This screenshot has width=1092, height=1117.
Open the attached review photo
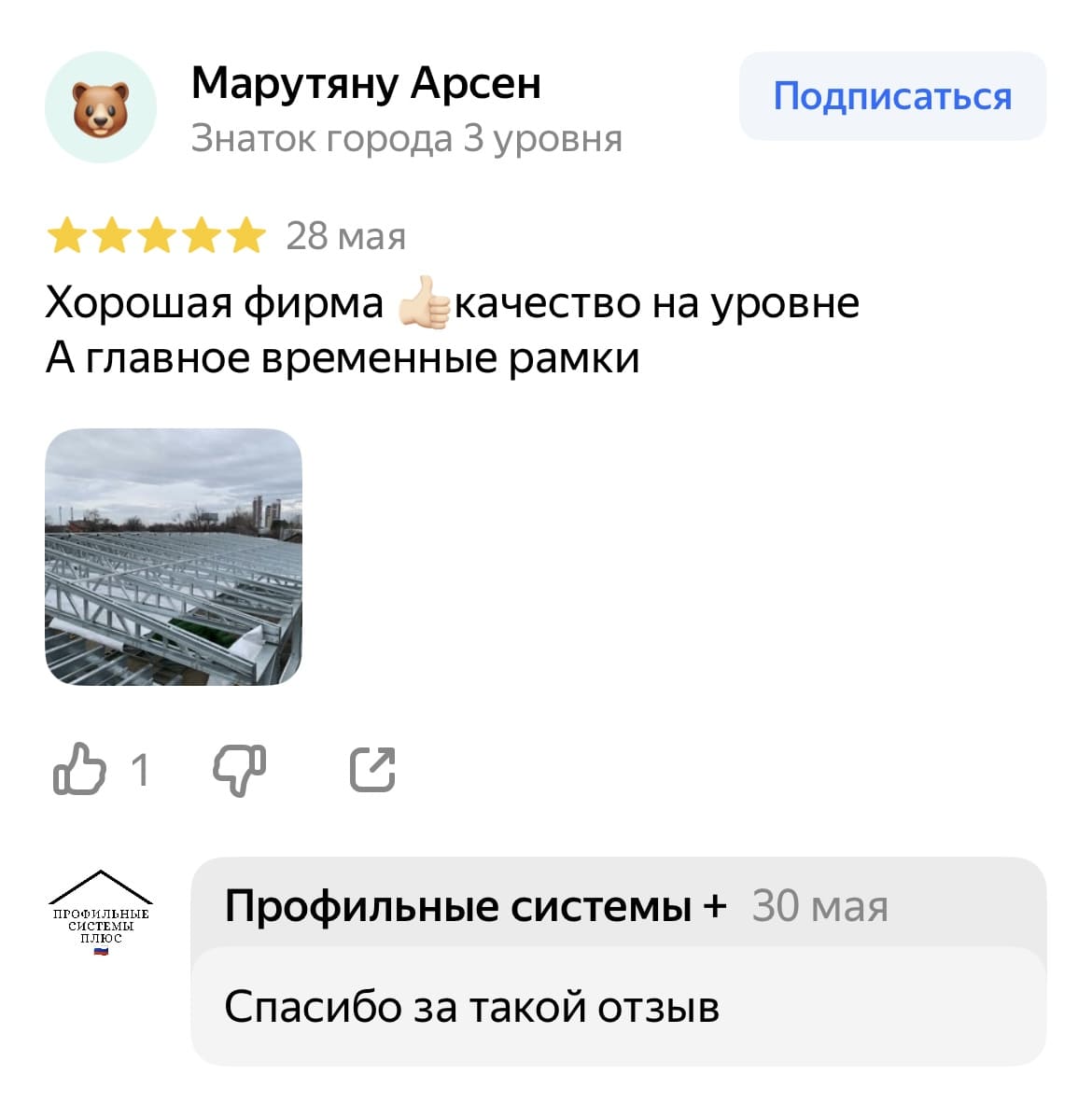click(174, 557)
